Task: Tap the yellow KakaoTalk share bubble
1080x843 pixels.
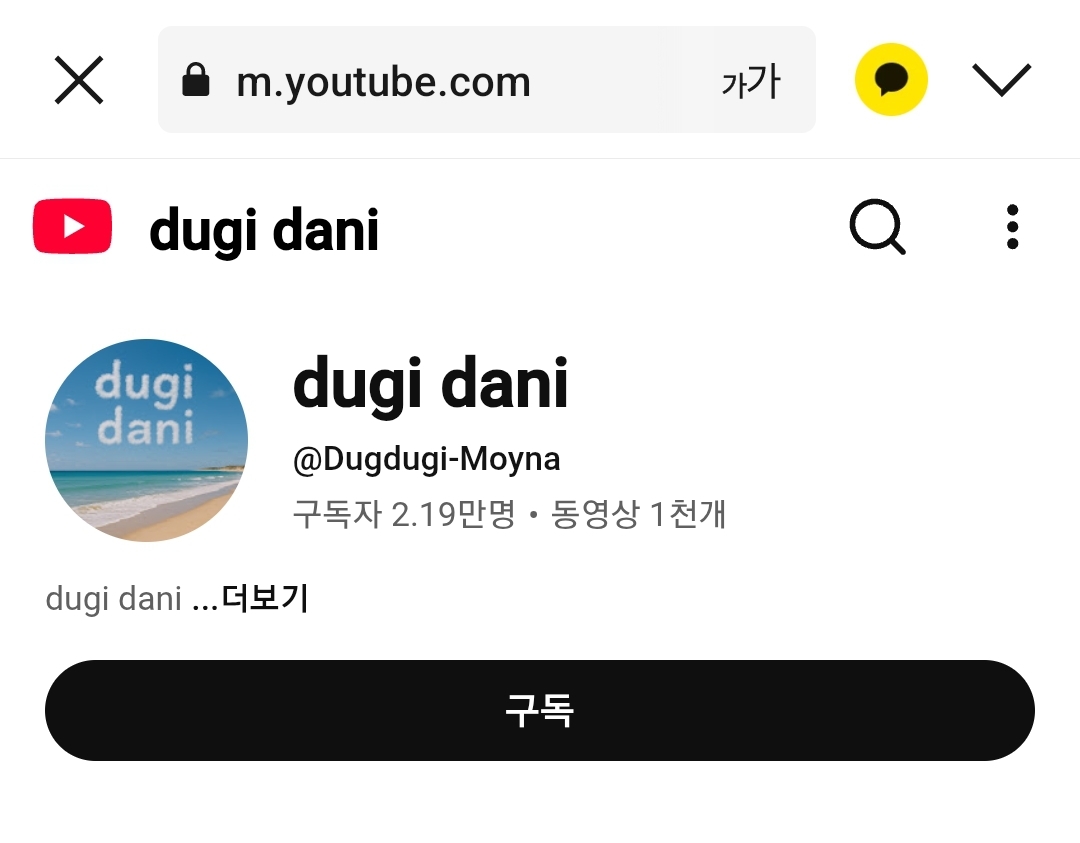Action: point(891,80)
